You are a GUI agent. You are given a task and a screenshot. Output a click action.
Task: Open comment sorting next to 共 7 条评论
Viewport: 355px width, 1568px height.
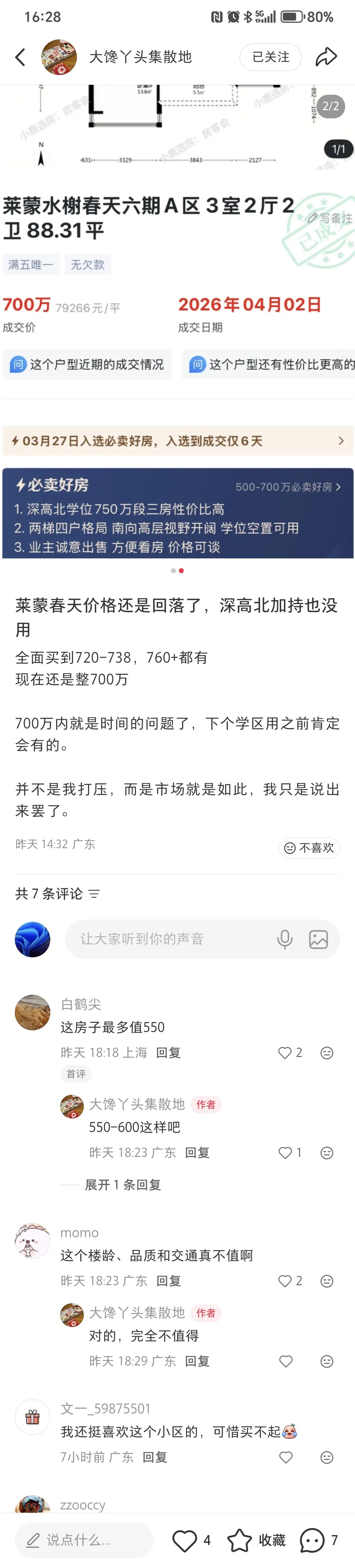pyautogui.click(x=94, y=894)
